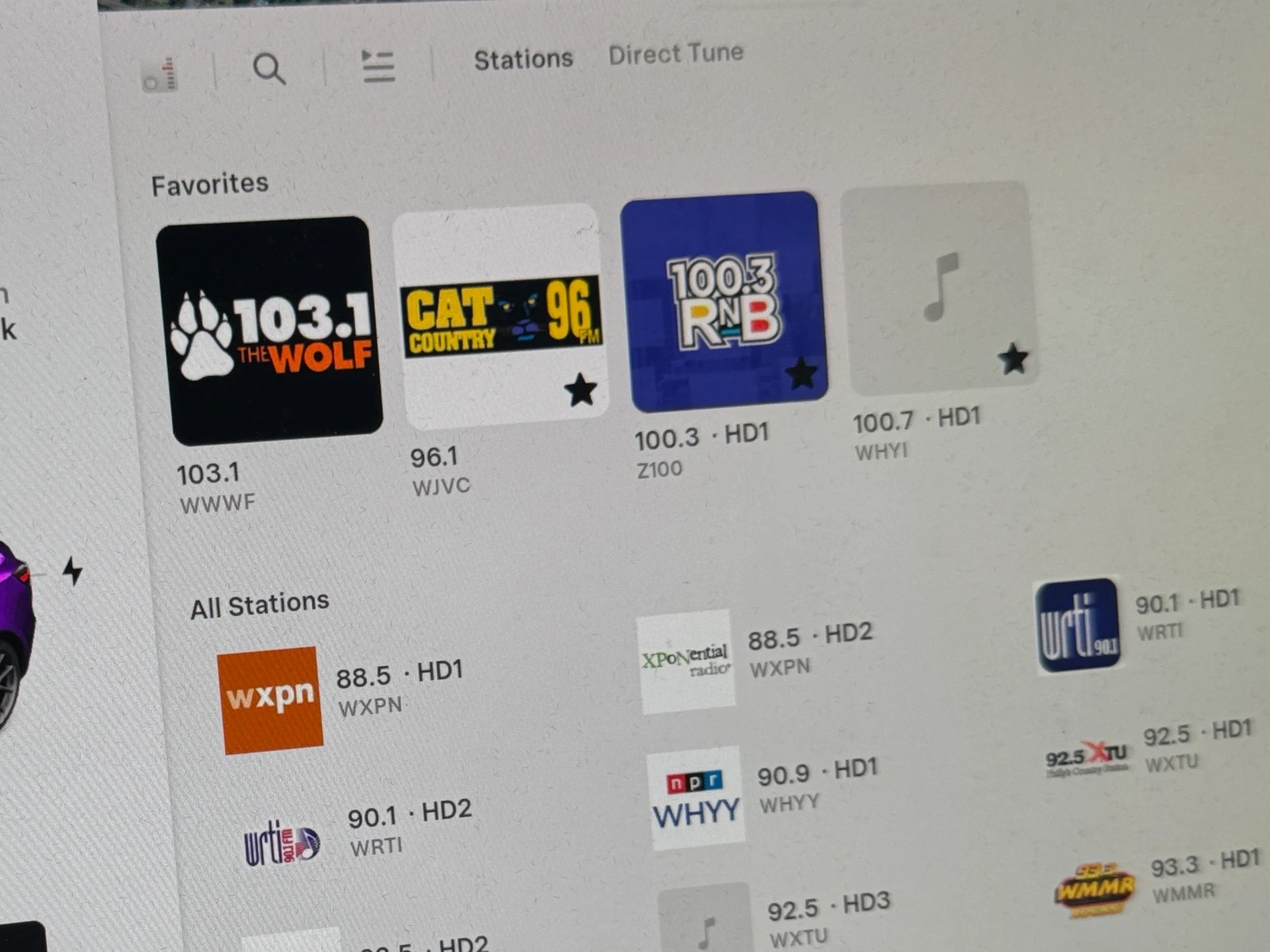
Task: Tune to 88.5 HD1 WXPN
Action: pos(271,700)
